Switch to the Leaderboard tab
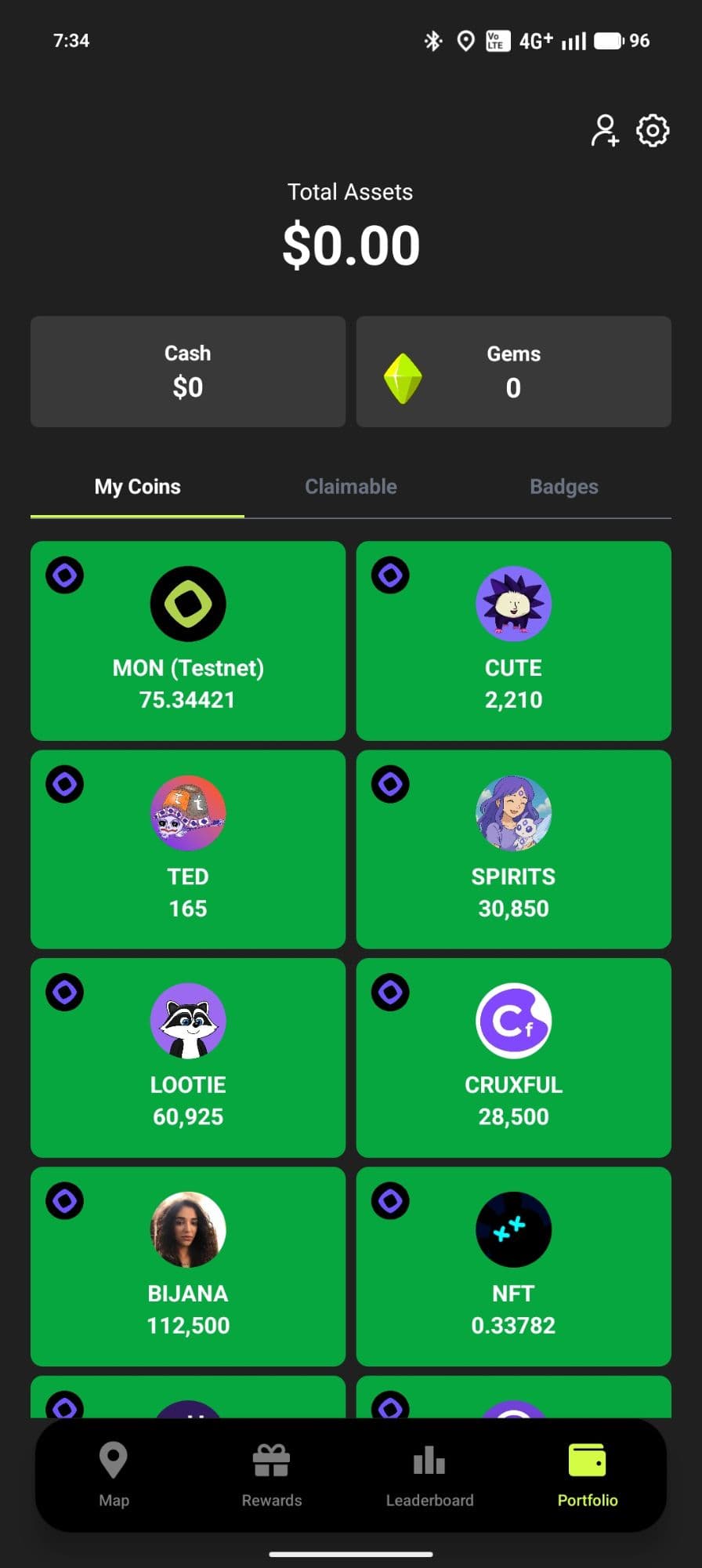This screenshot has width=702, height=1568. coord(429,1475)
